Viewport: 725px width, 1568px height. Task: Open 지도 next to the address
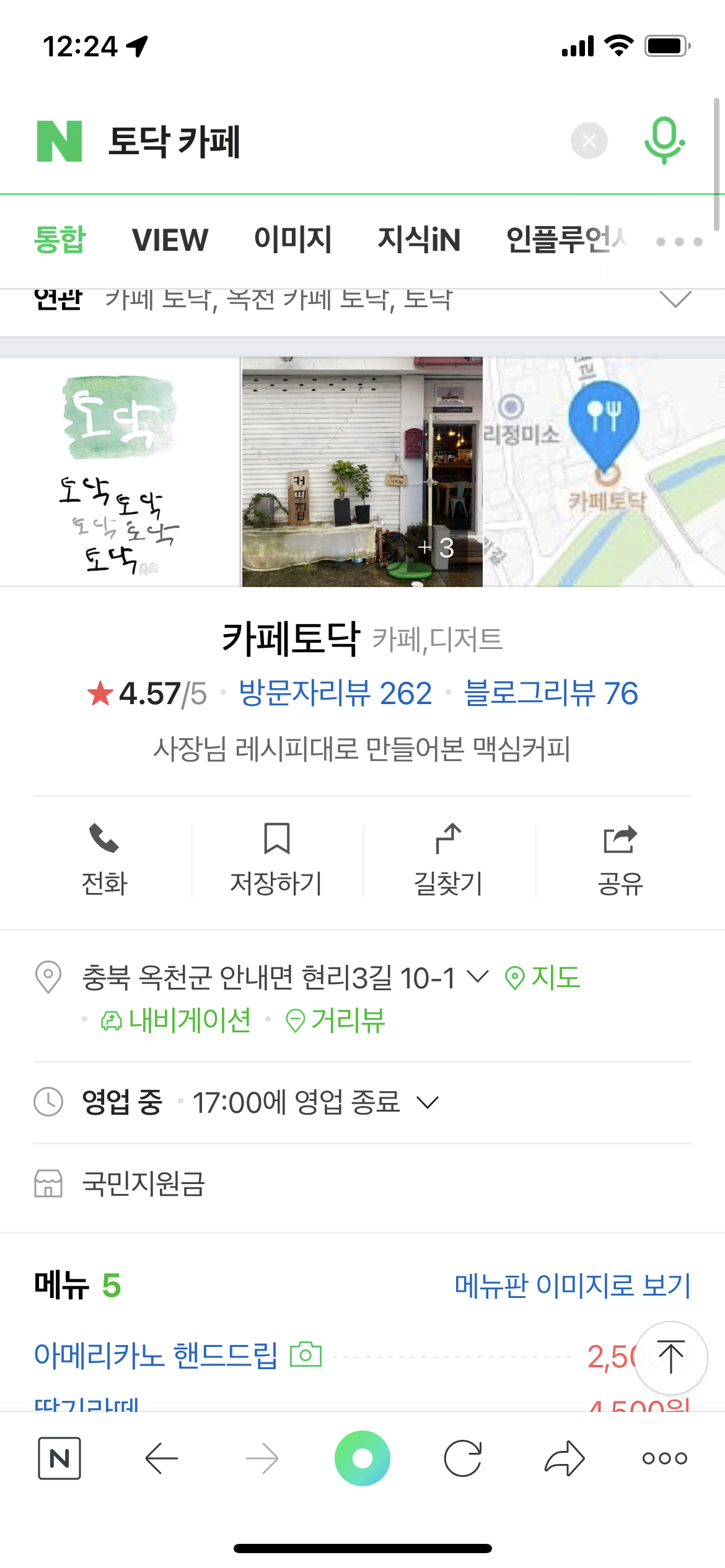tap(543, 978)
